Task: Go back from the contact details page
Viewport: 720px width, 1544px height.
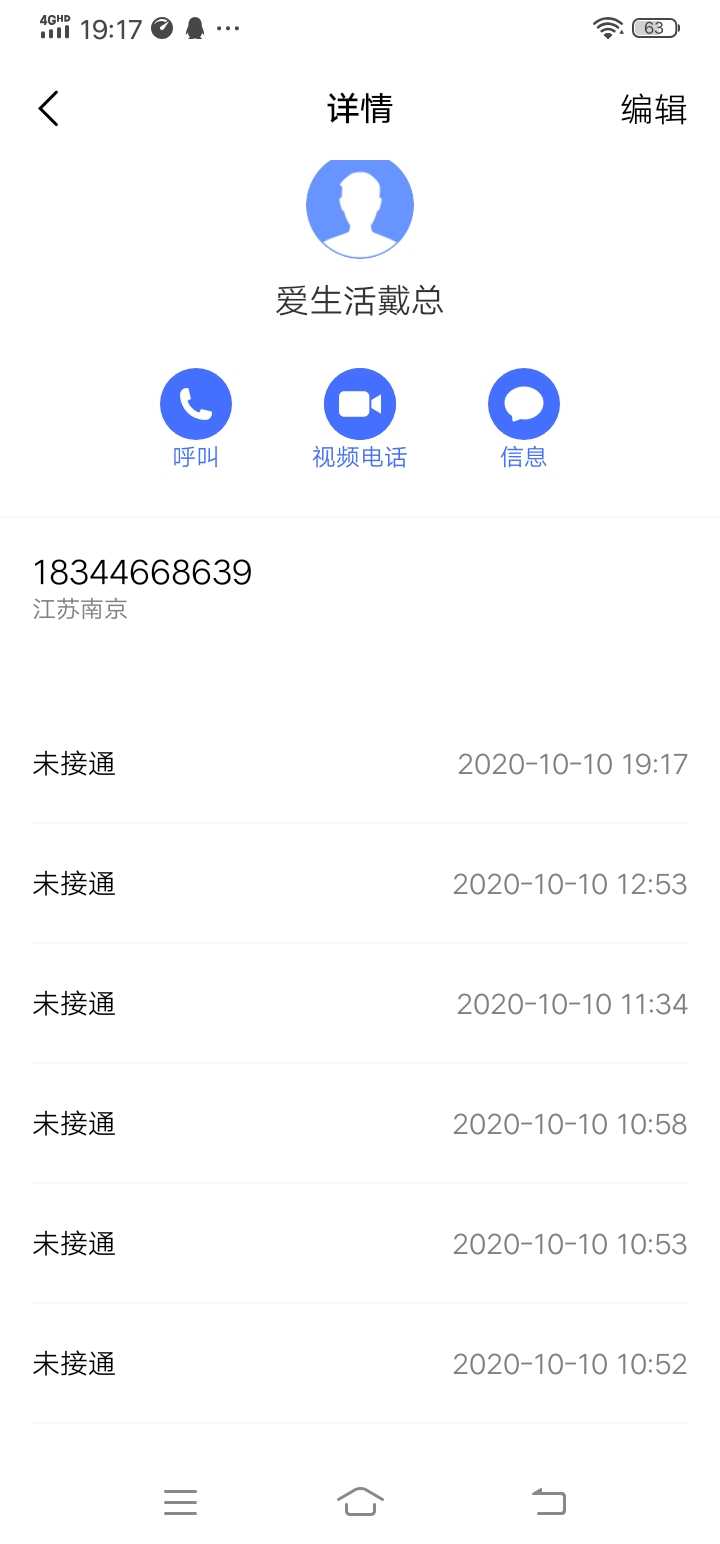Action: (49, 109)
